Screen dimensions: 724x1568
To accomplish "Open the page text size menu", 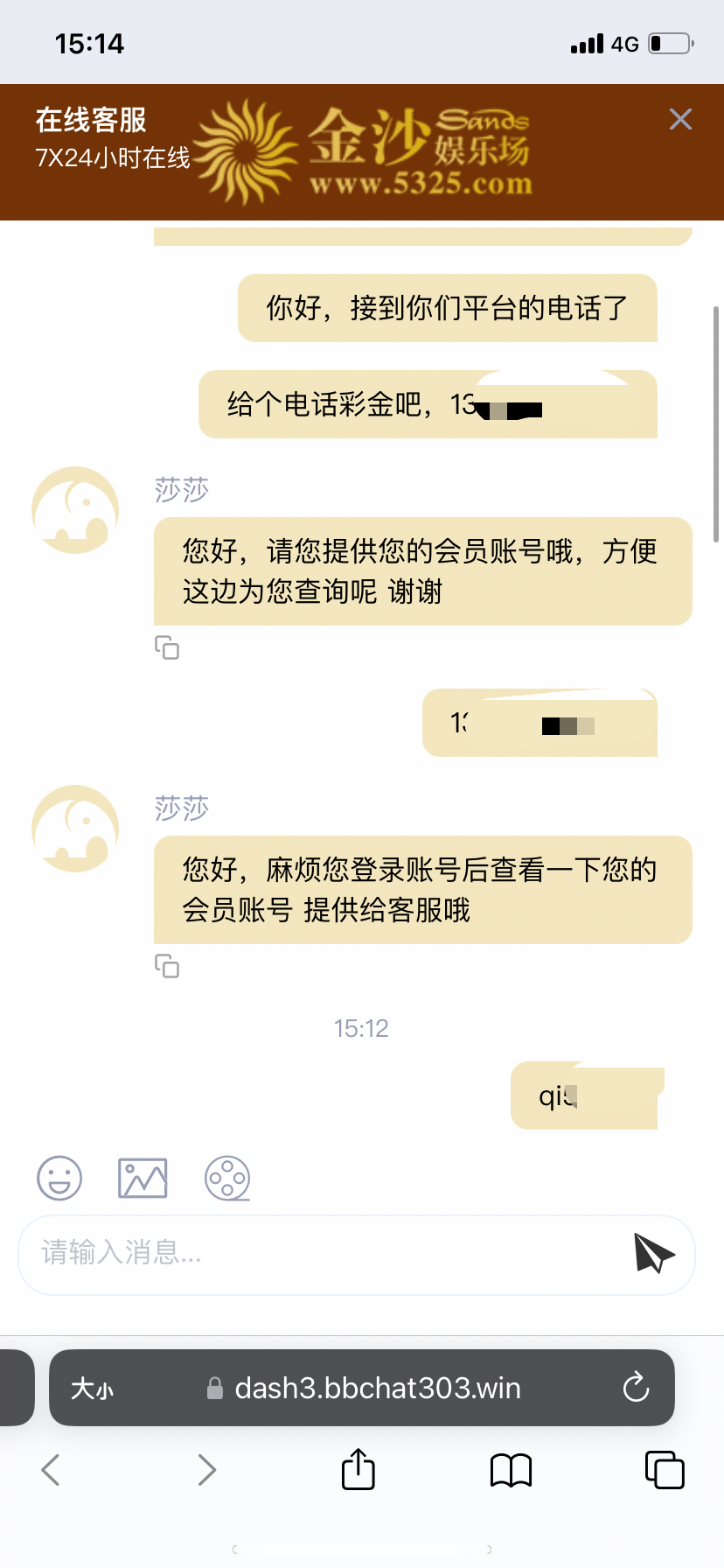I will coord(92,1389).
